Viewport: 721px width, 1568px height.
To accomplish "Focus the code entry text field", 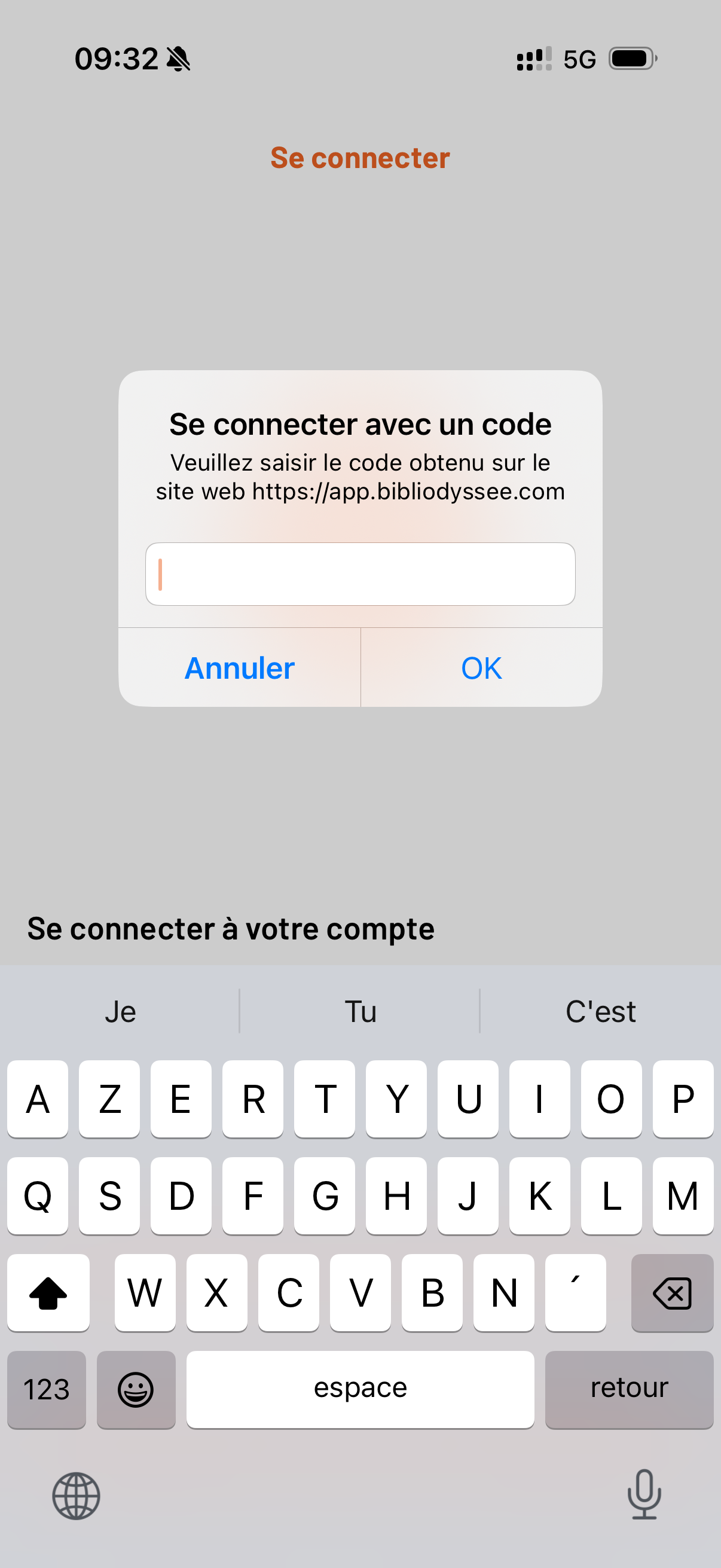I will click(360, 574).
